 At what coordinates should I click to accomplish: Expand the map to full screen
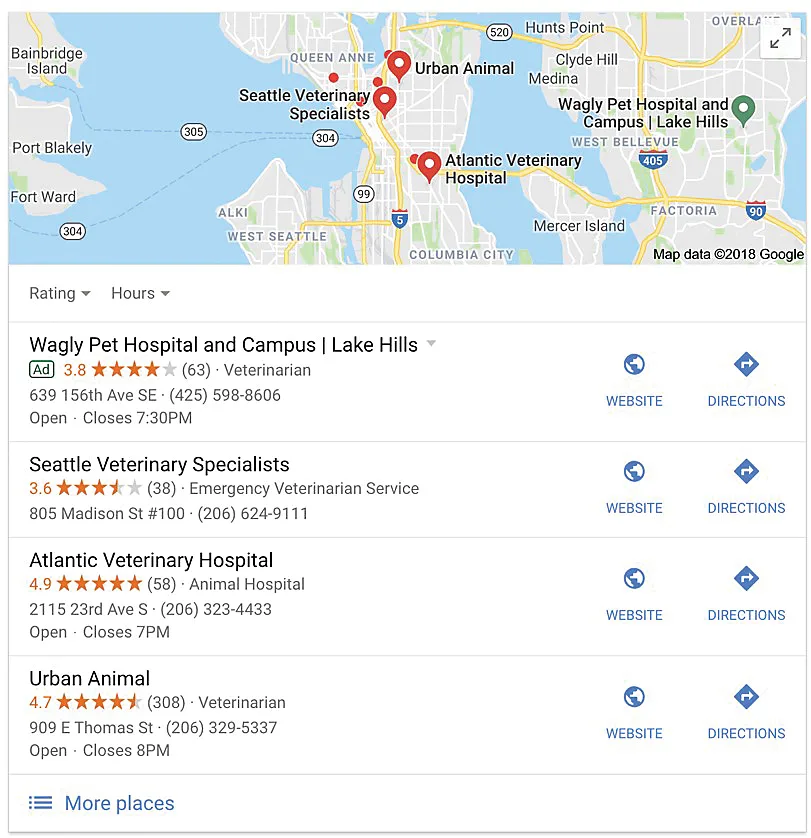pyautogui.click(x=779, y=39)
